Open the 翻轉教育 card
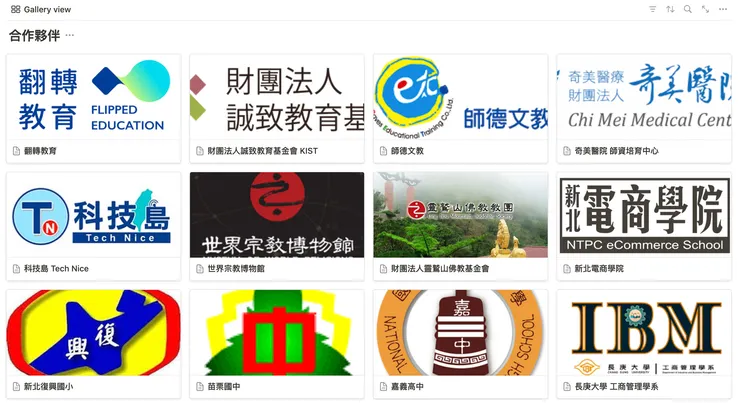740x407 pixels. pyautogui.click(x=93, y=108)
